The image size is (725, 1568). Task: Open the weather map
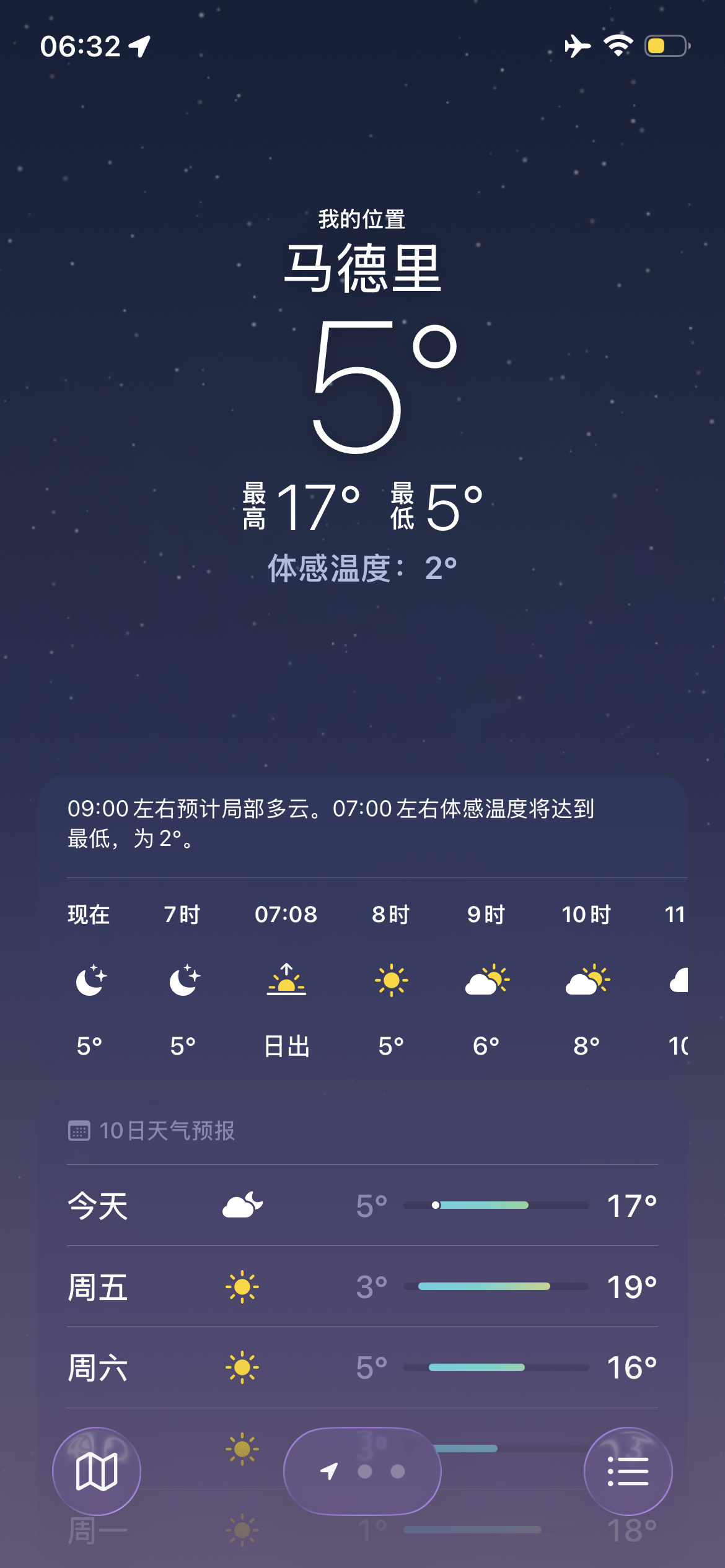[96, 1471]
